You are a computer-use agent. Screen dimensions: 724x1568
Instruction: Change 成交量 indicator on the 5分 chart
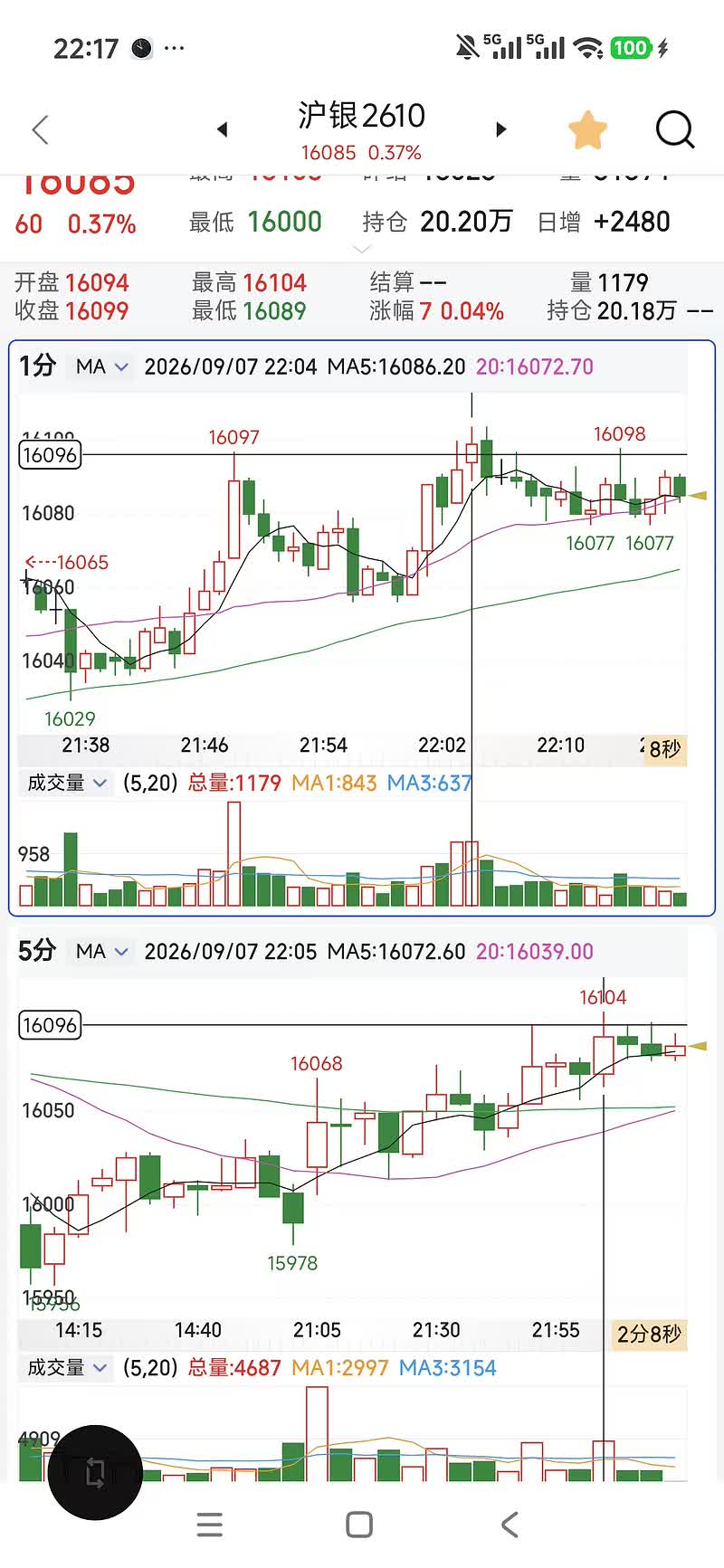[67, 1367]
